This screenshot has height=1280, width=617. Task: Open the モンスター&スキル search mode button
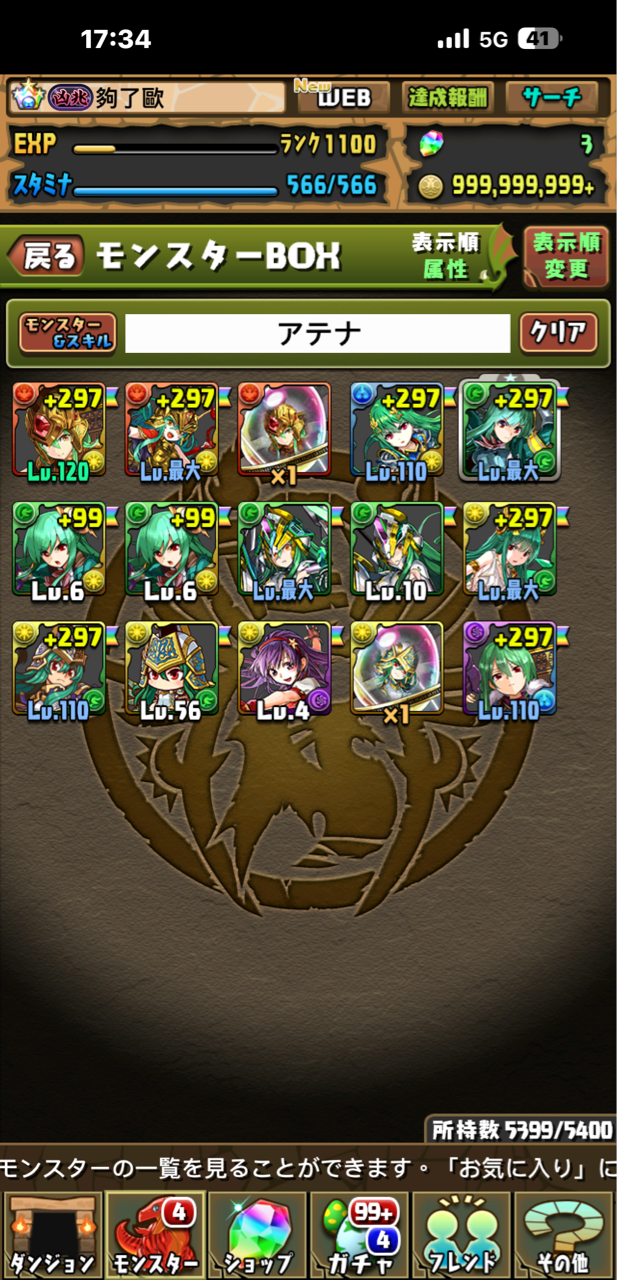coord(68,333)
